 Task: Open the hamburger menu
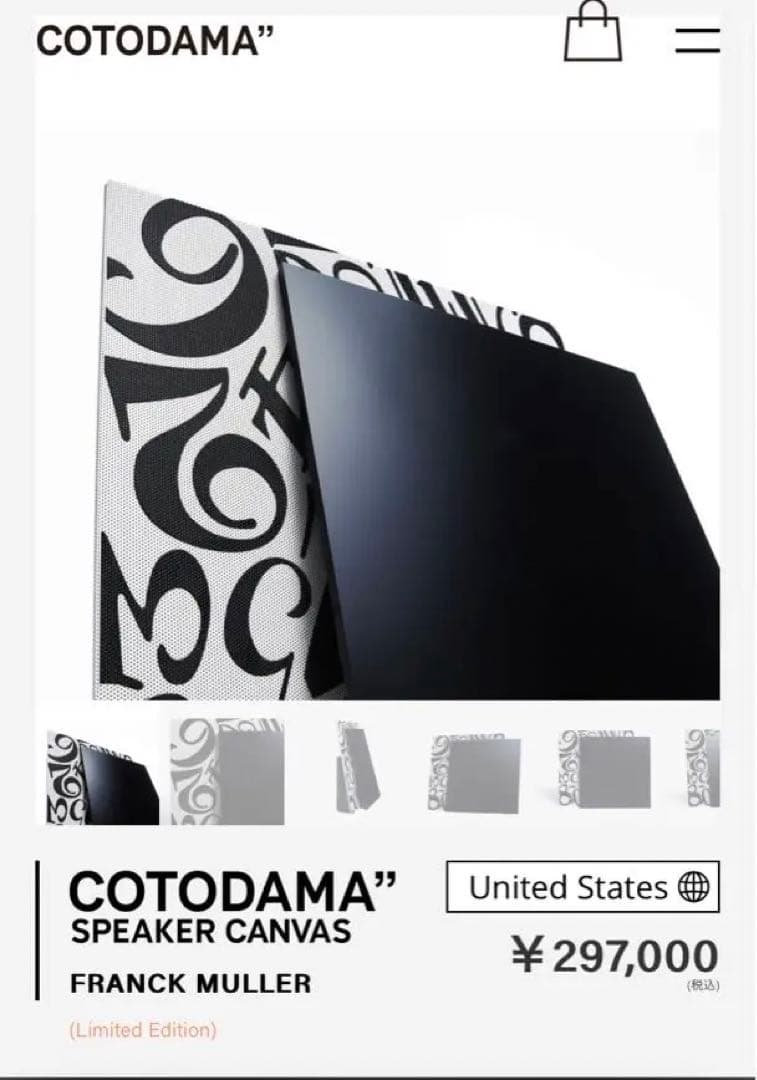(x=697, y=40)
